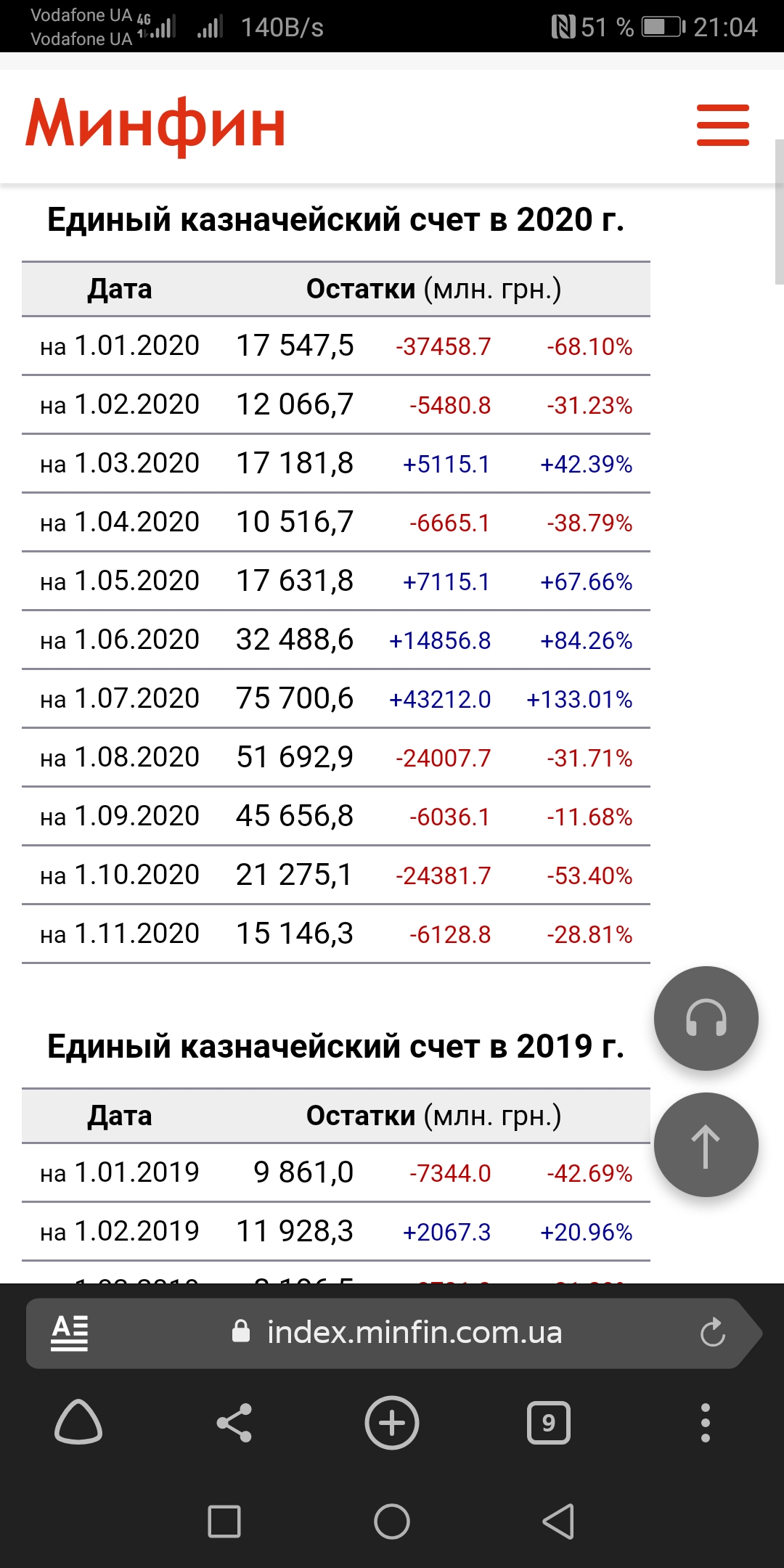View the 9 open tabs
784x1568 pixels.
(548, 1423)
